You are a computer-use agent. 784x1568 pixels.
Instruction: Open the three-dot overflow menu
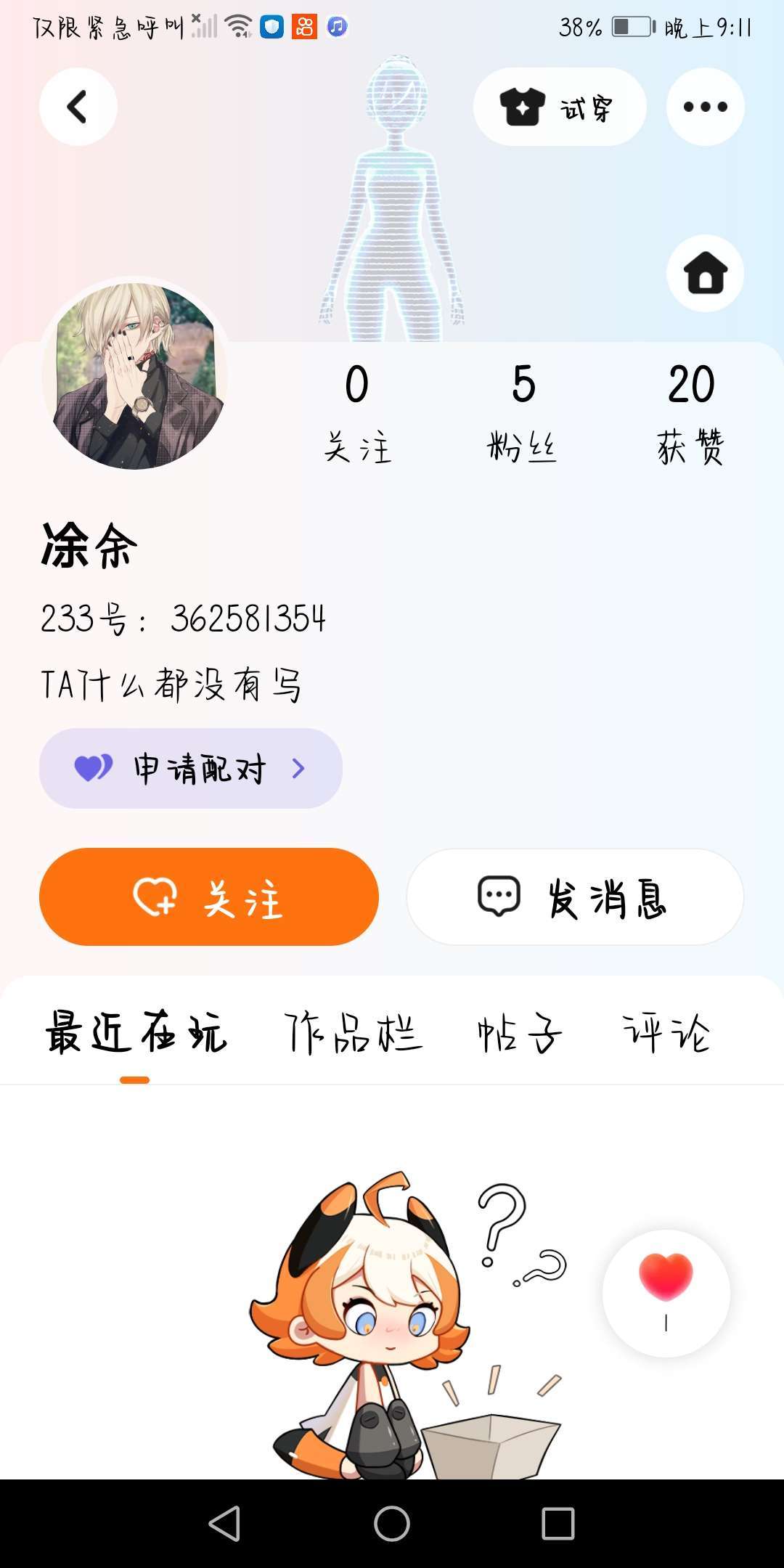[705, 107]
